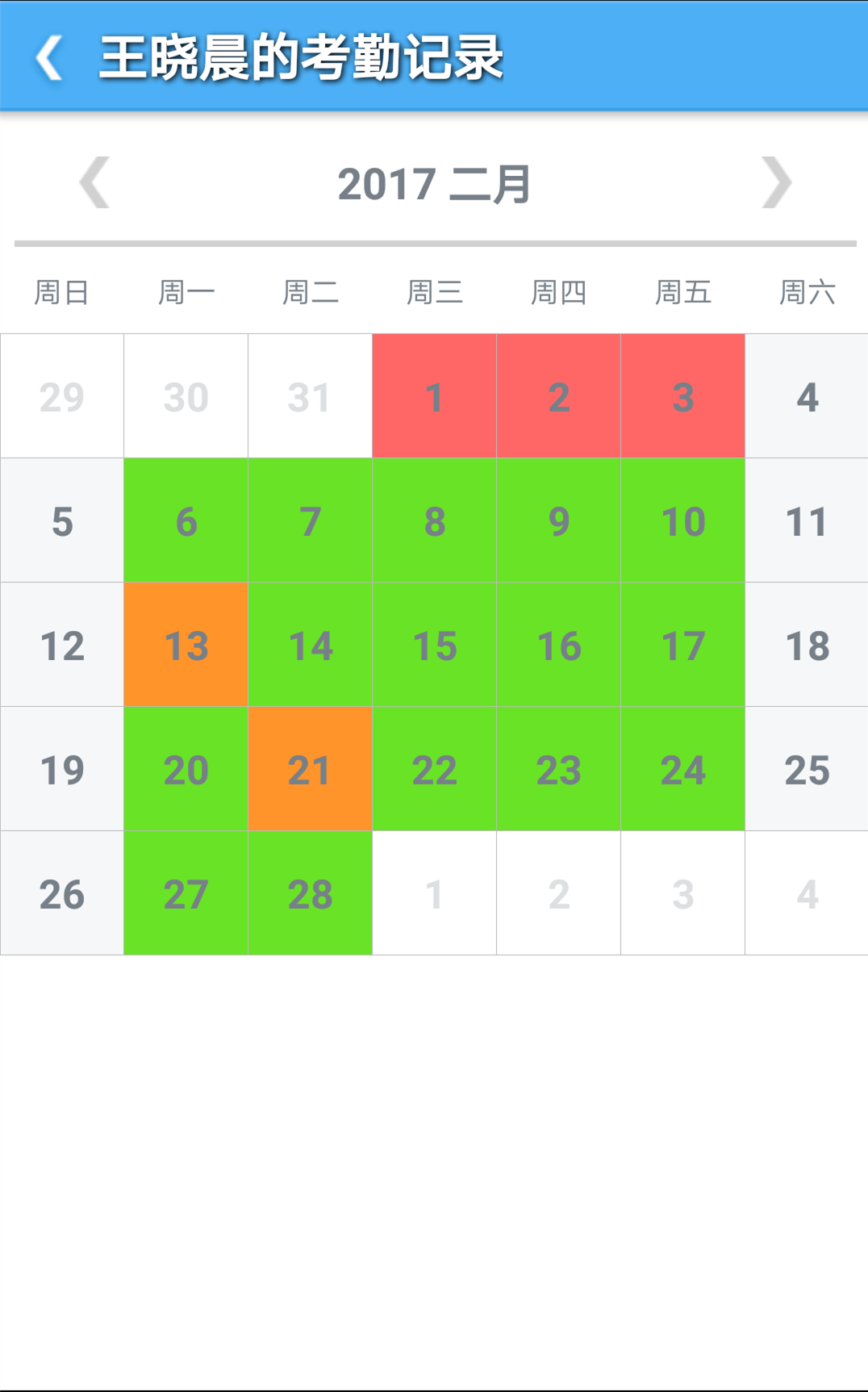Advance to the next month
The height and width of the screenshot is (1392, 868).
[x=776, y=183]
